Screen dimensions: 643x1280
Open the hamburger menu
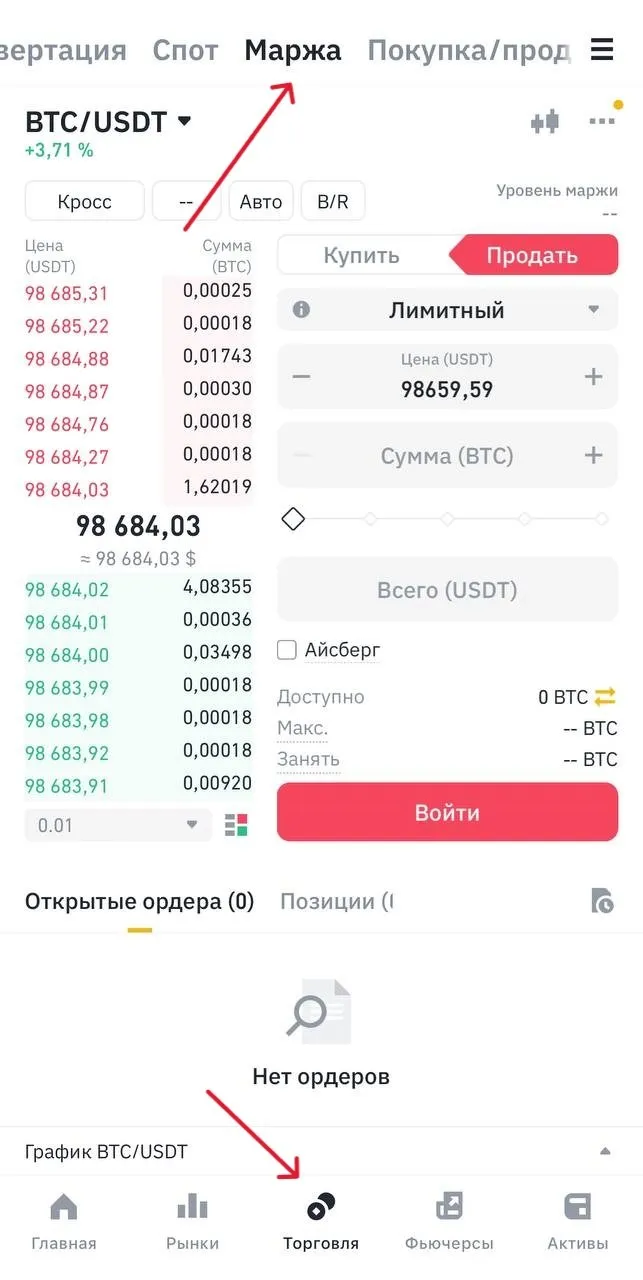tap(602, 49)
